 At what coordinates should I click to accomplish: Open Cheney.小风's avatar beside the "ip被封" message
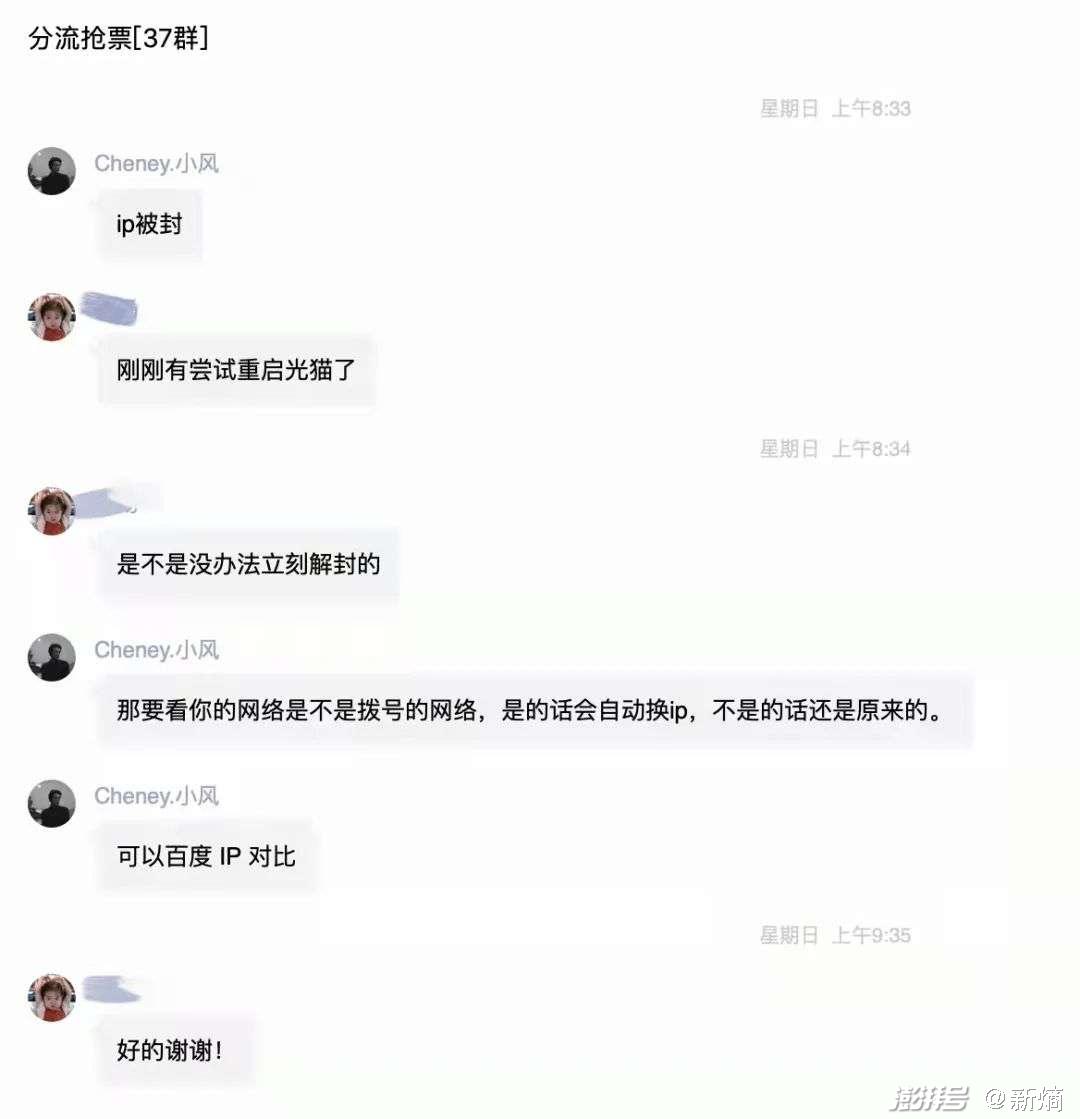(x=51, y=171)
